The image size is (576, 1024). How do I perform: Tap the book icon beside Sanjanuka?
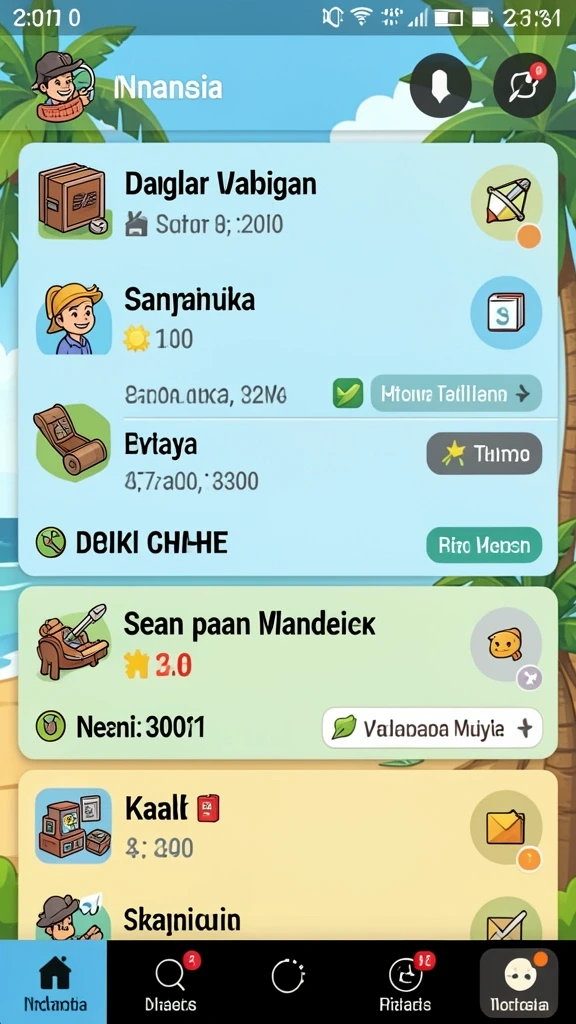click(506, 312)
